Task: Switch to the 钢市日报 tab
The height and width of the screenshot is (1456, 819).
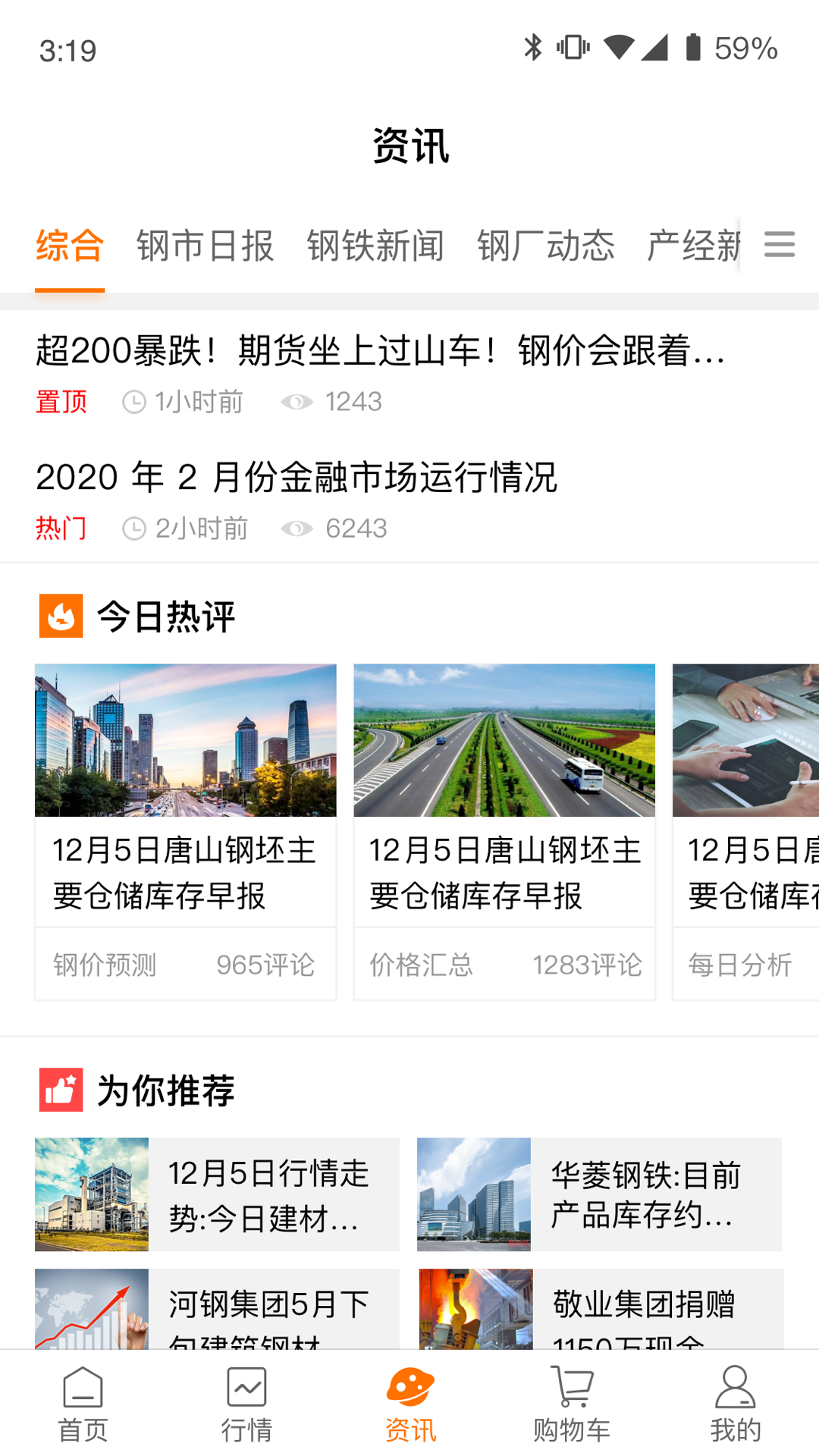Action: click(205, 246)
